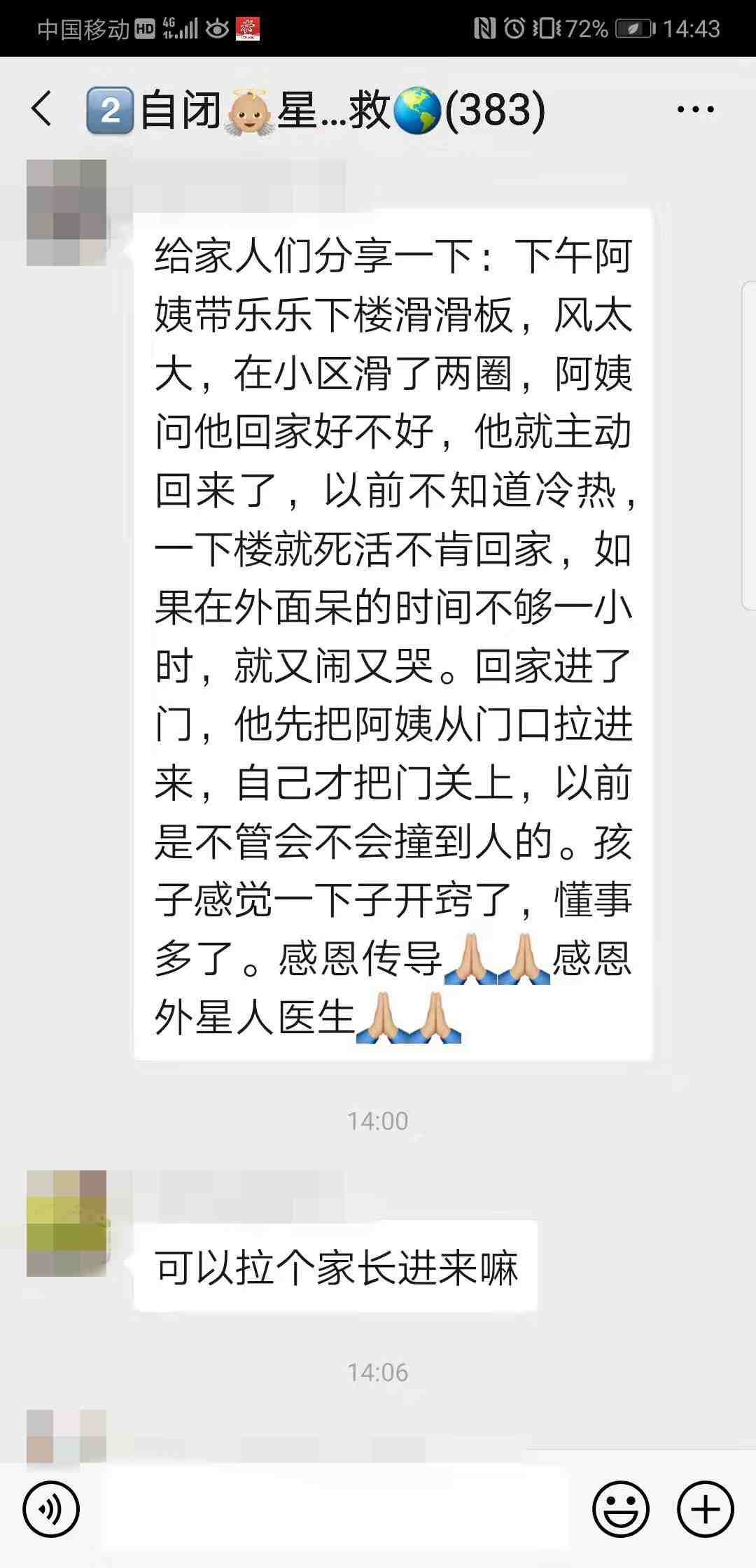Tap the message text input field

tap(336, 1509)
